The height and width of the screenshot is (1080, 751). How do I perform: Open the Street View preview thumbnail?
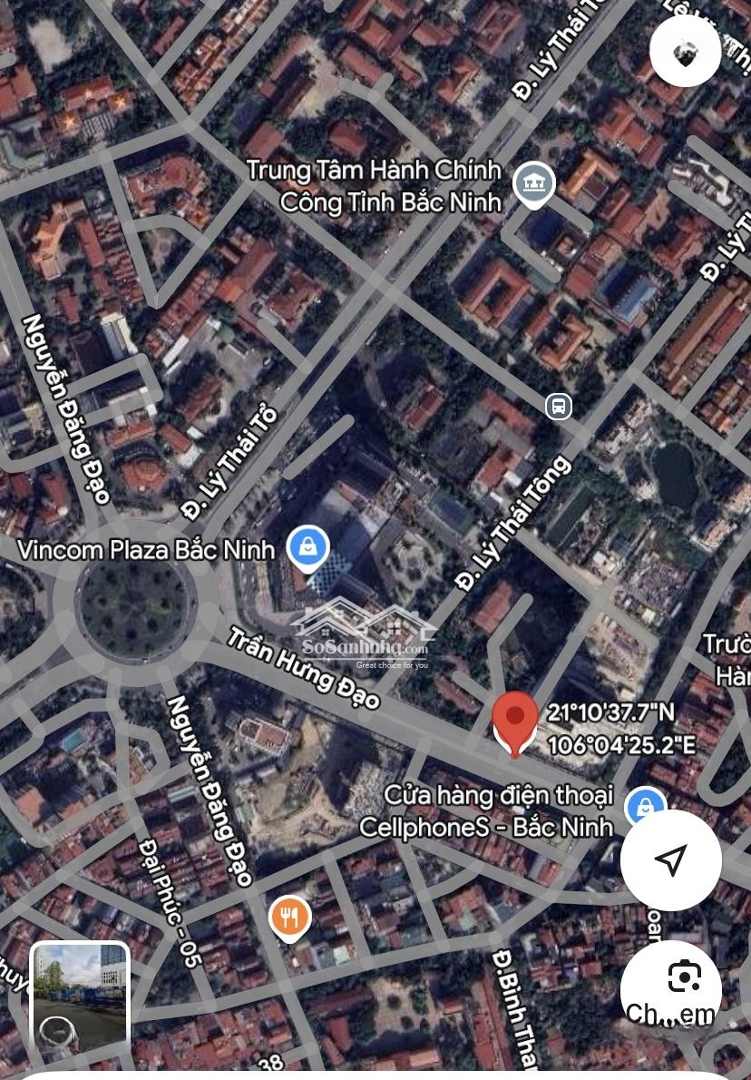(x=80, y=995)
